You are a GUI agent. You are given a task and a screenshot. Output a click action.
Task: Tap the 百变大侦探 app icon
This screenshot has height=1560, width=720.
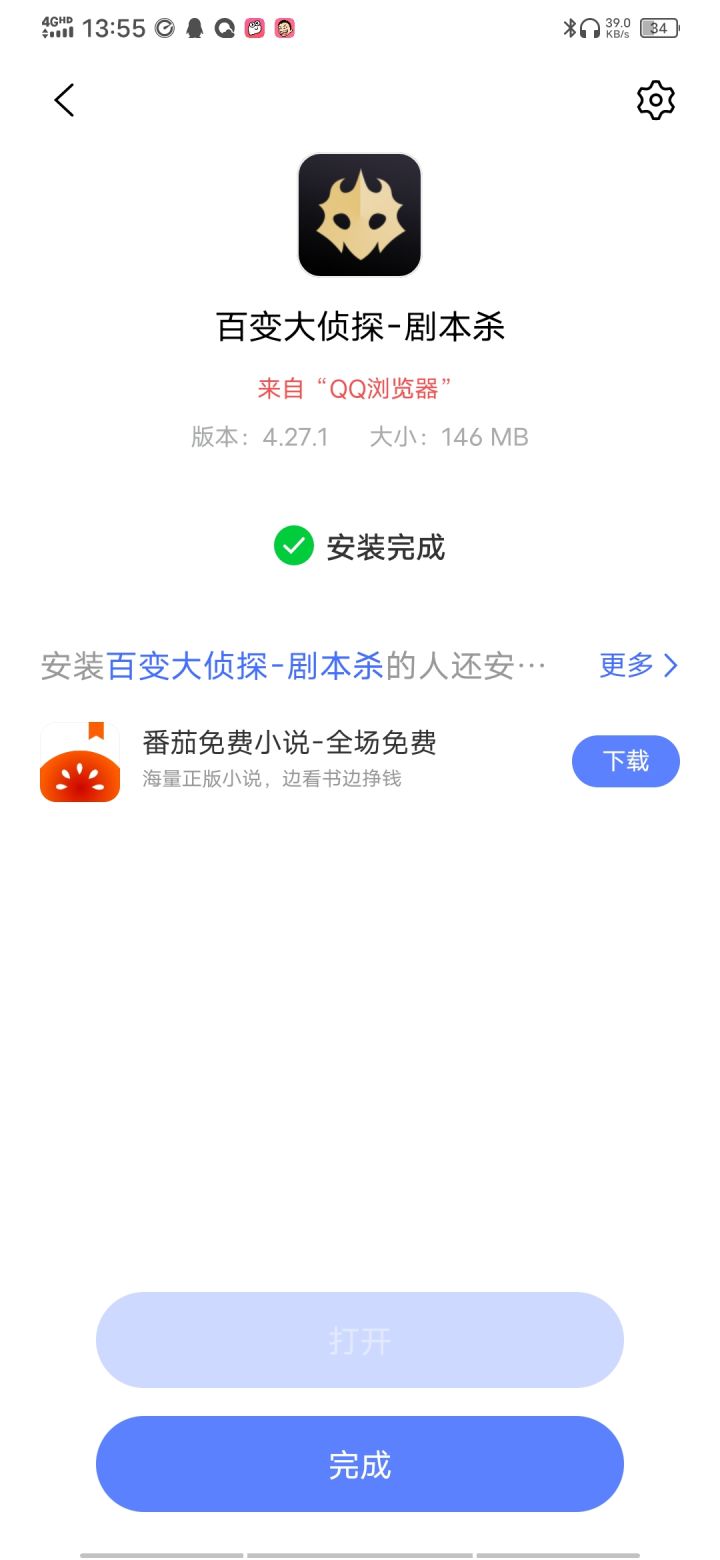(360, 215)
